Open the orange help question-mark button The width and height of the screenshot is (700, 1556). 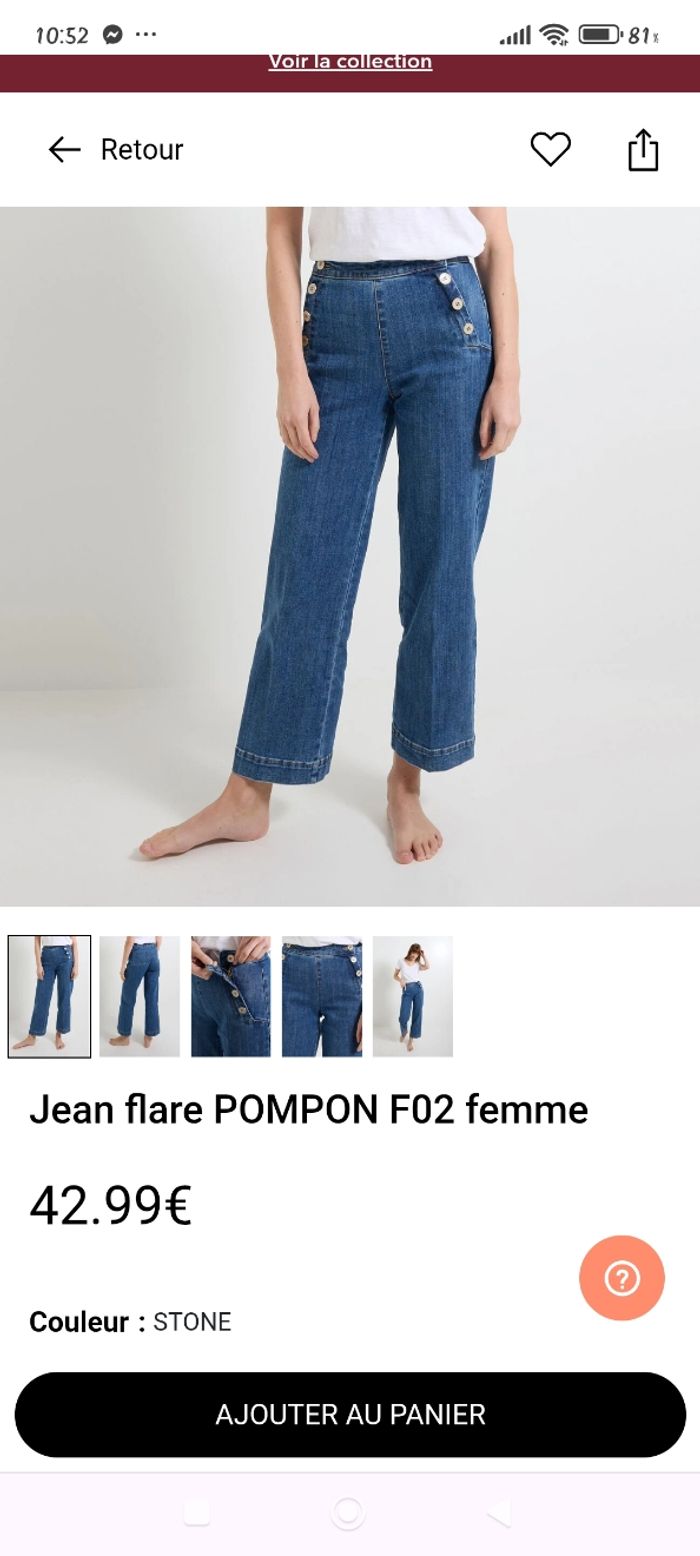[x=621, y=1278]
